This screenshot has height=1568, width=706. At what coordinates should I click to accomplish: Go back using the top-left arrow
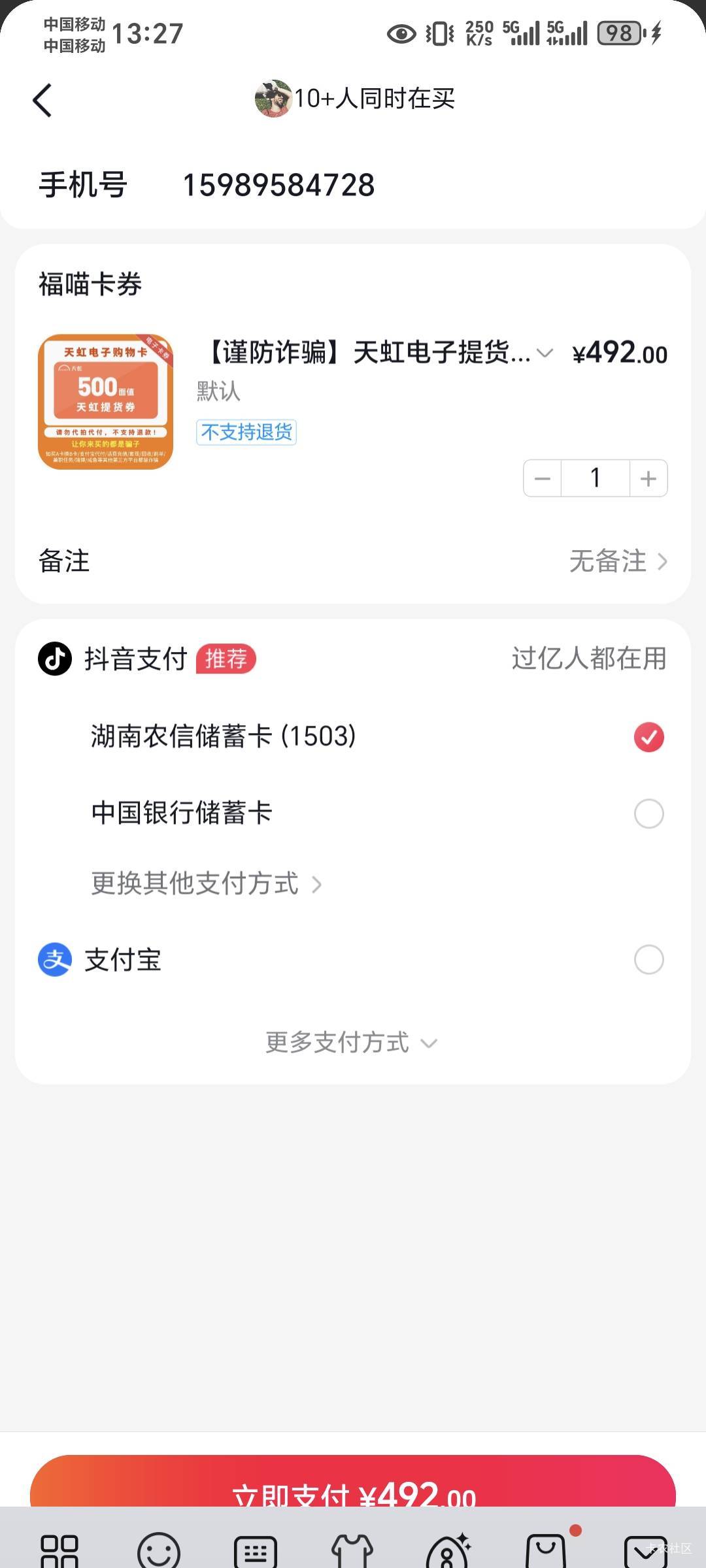(42, 101)
